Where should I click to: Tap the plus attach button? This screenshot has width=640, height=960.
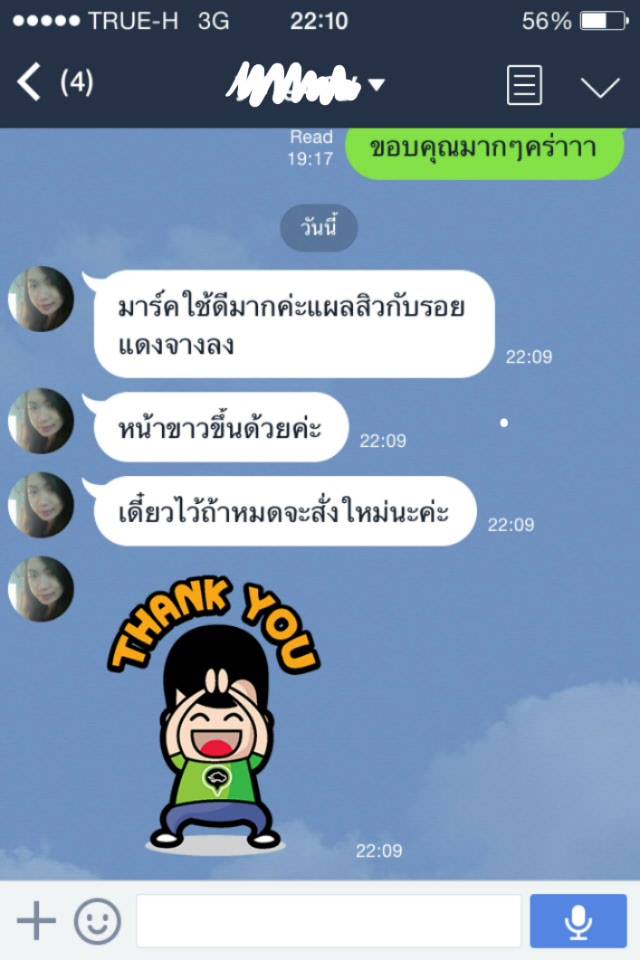pyautogui.click(x=36, y=921)
